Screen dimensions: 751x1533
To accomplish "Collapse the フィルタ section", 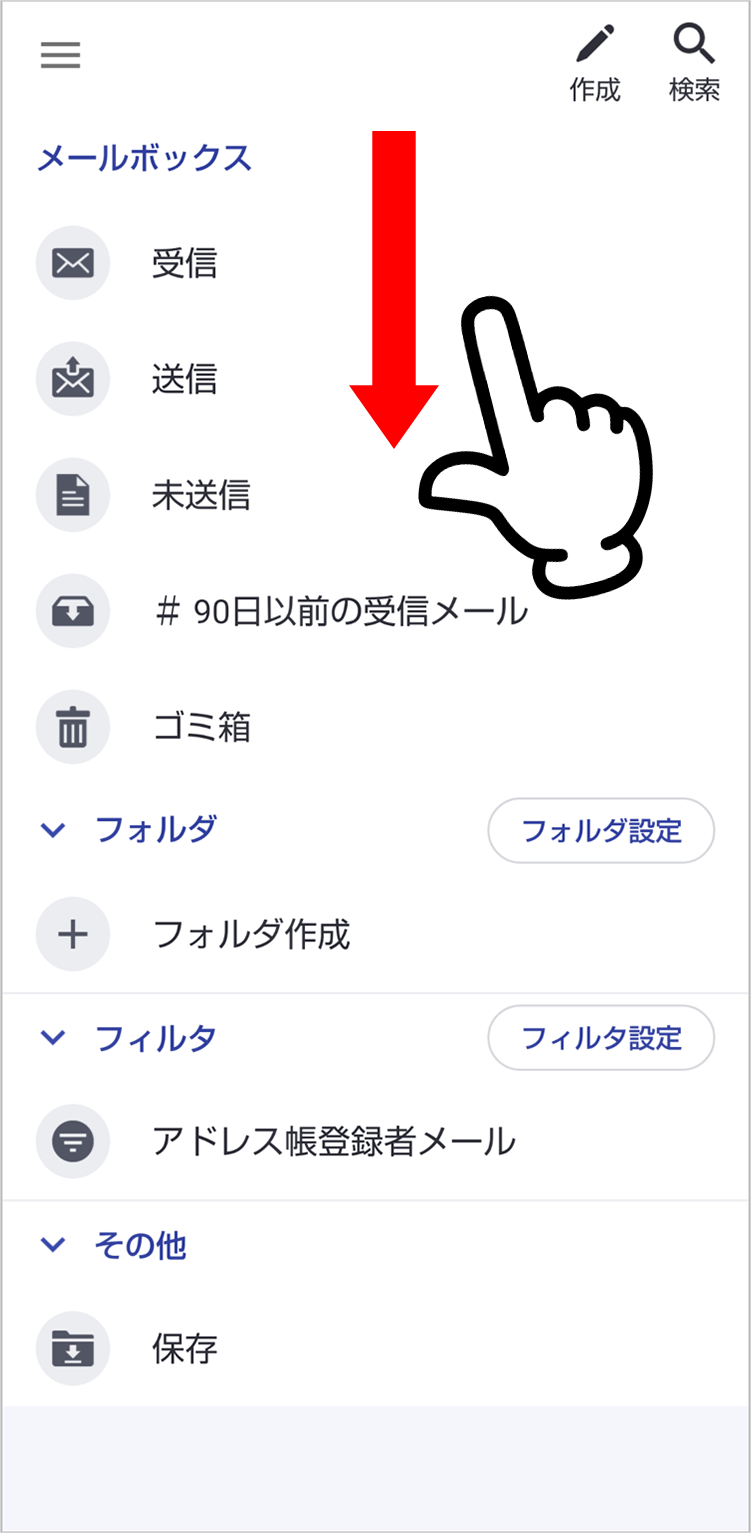I will 52,1038.
